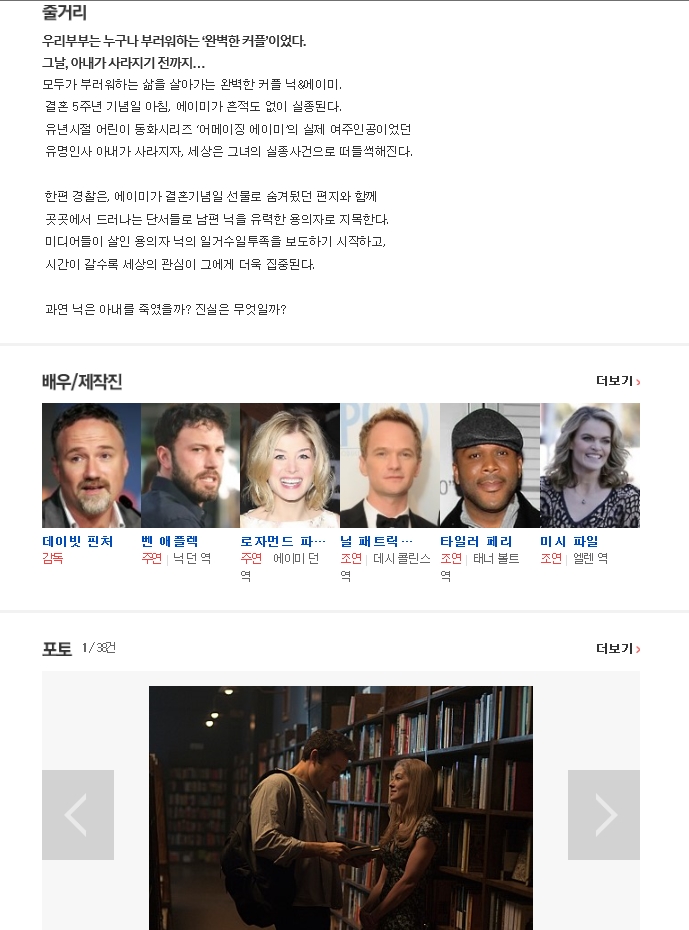
Task: Show the next photo in gallery
Action: (x=604, y=815)
